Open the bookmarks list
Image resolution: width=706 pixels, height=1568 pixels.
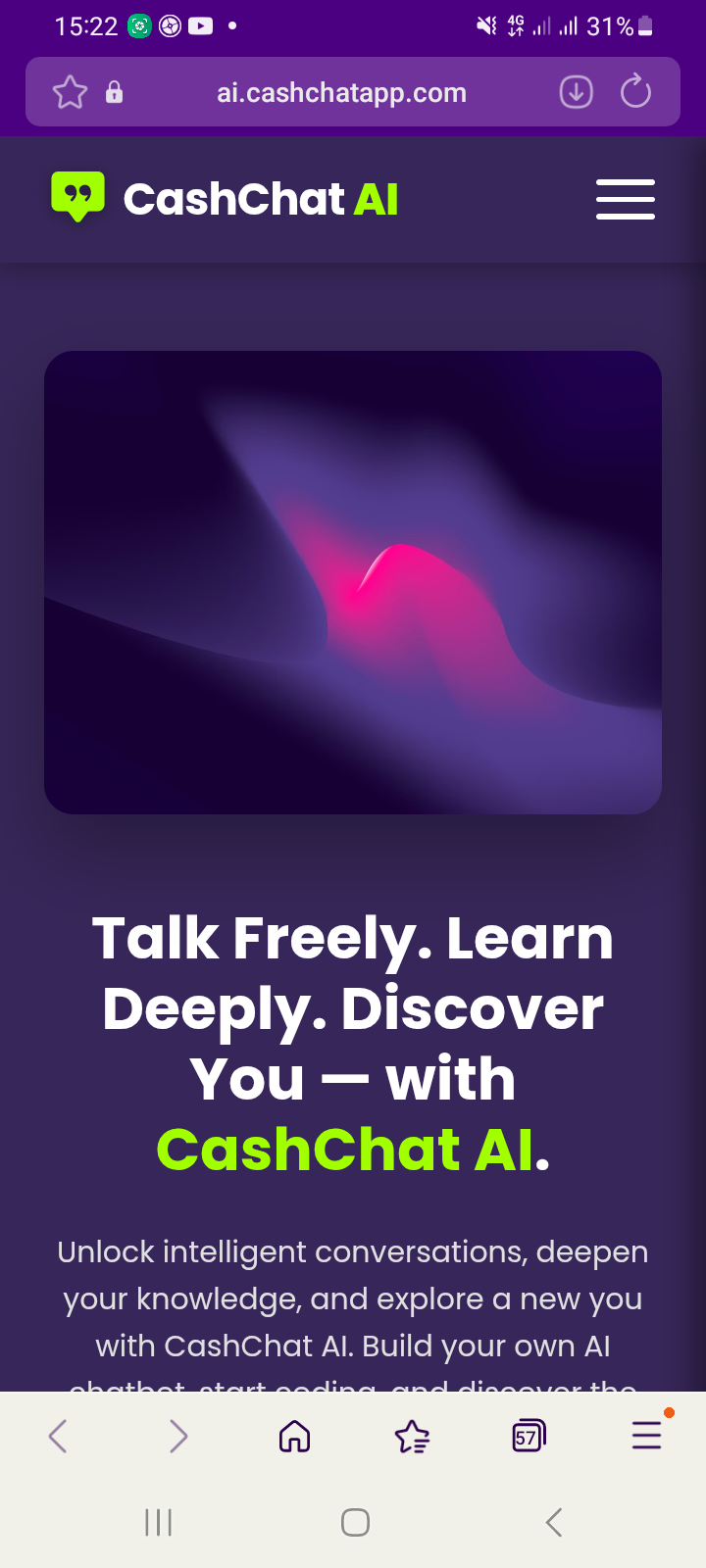(x=412, y=1437)
